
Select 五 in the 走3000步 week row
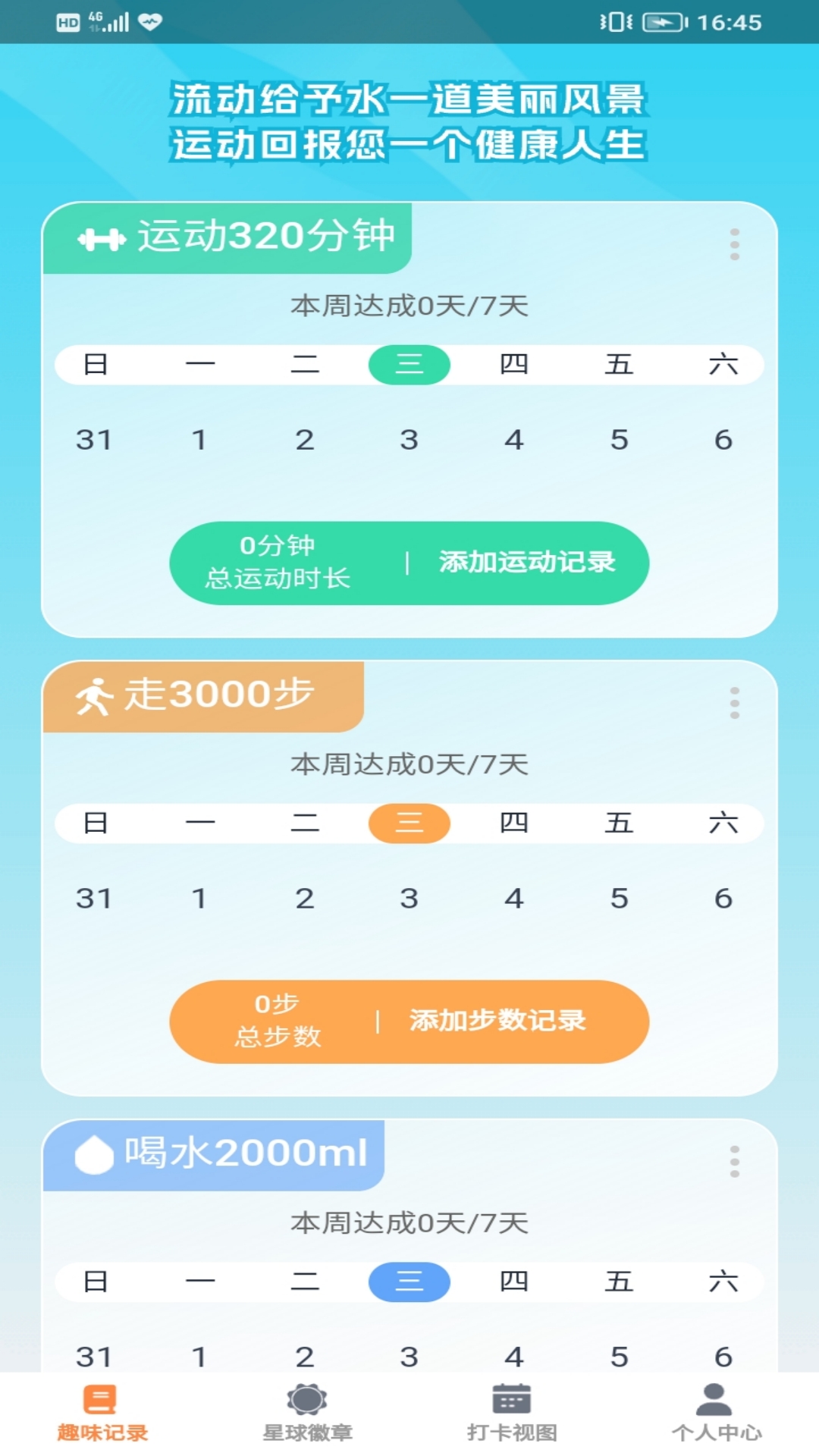[619, 823]
